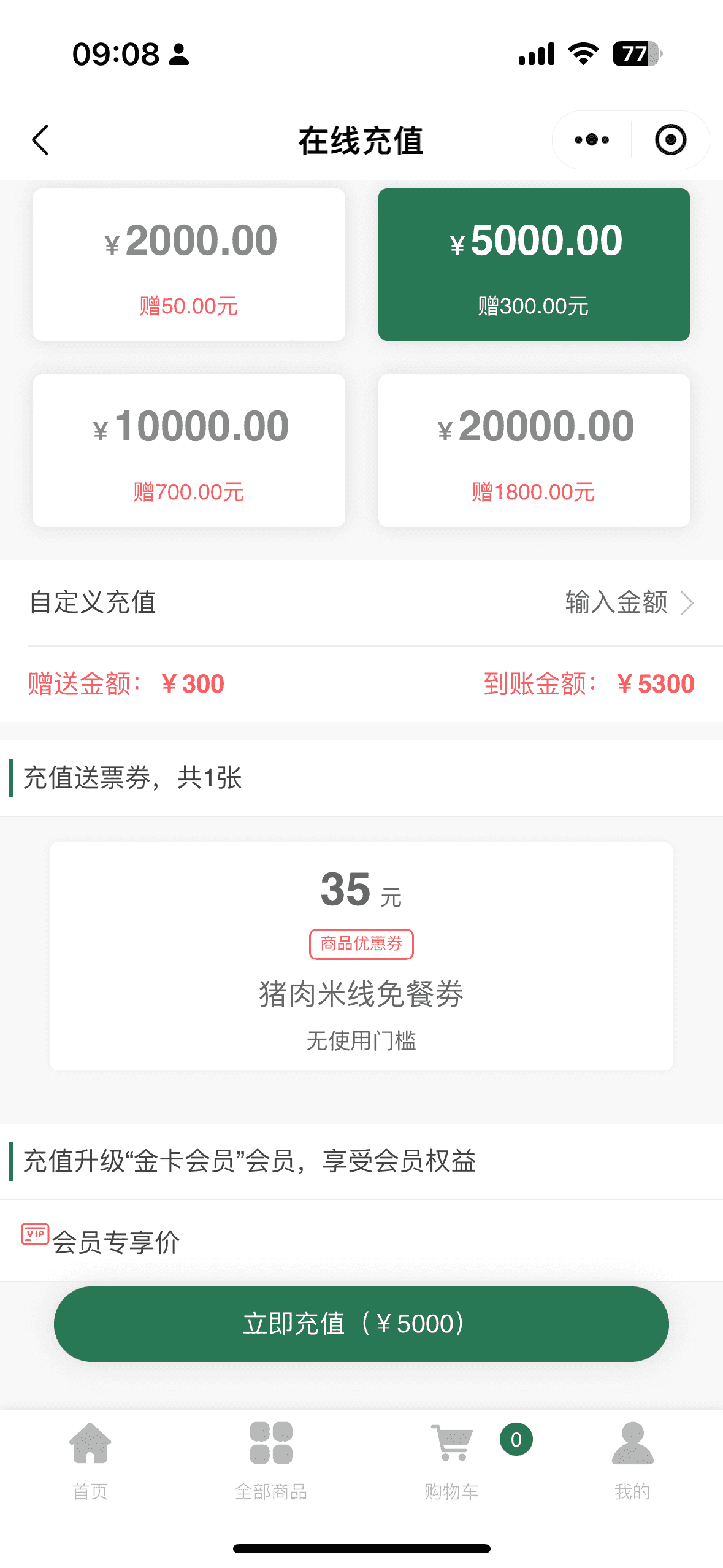This screenshot has height=1568, width=723.
Task: Open 自定义充值 to enter a custom amount
Action: pyautogui.click(x=362, y=602)
